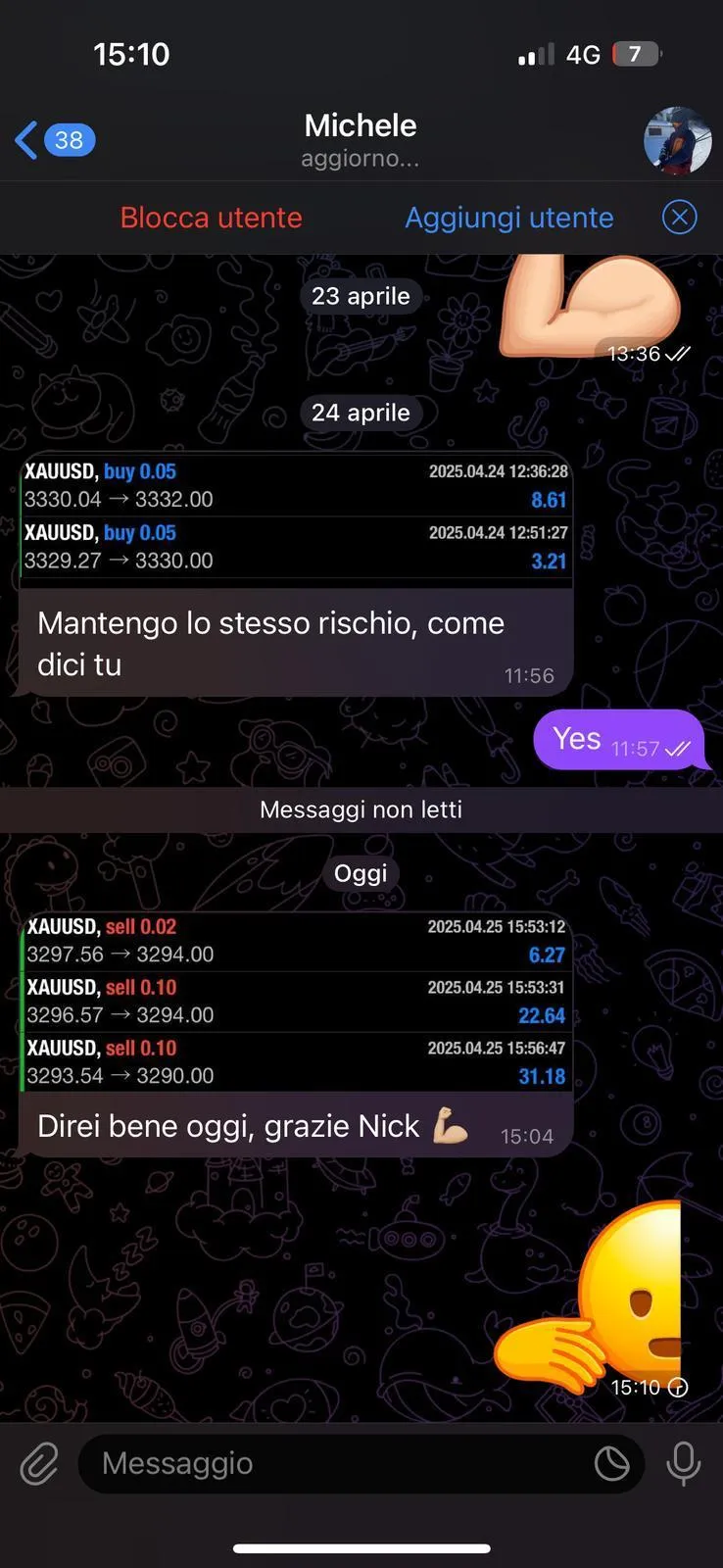Focus the Messaggio text field
This screenshot has width=723, height=1568.
(333, 1464)
